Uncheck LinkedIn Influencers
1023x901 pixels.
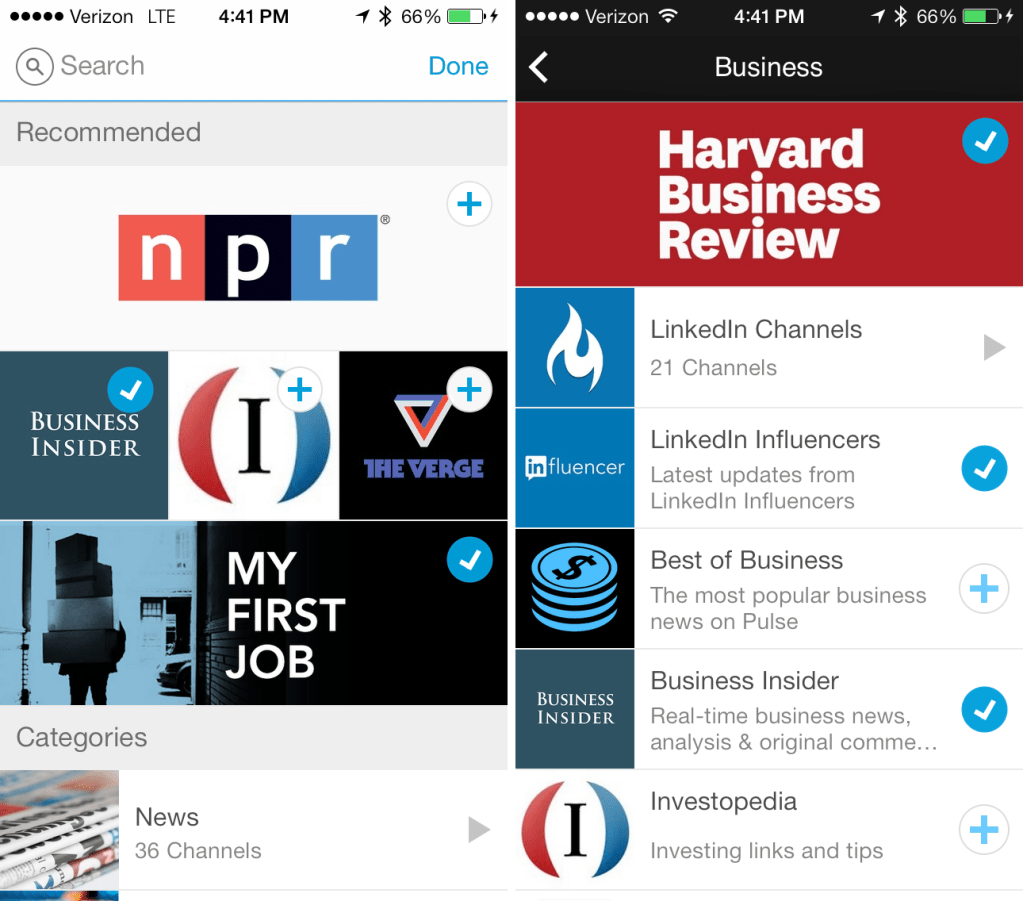pos(984,469)
